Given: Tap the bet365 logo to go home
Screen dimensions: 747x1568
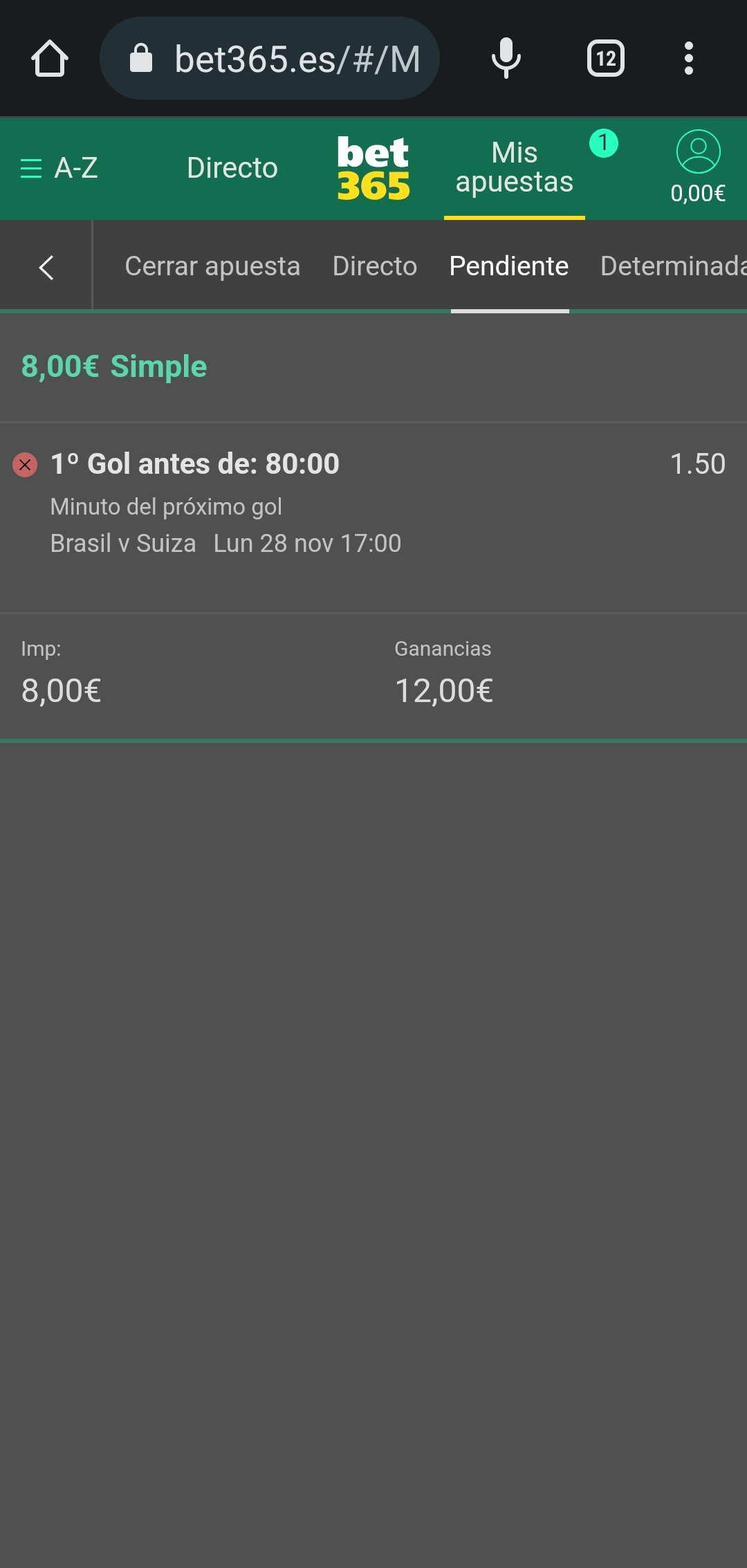Looking at the screenshot, I should pyautogui.click(x=373, y=168).
